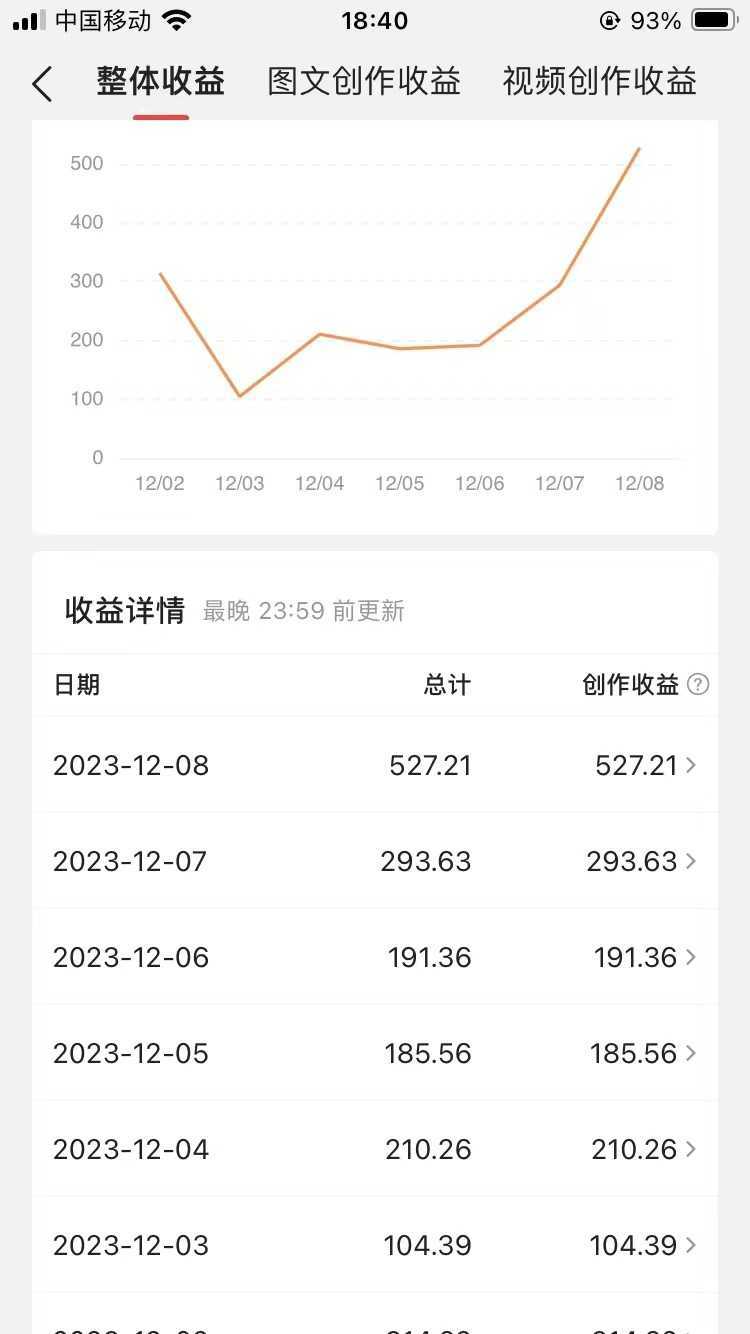Viewport: 750px width, 1334px height.
Task: Tap the 12/05 x-axis label on chart
Action: coord(400,483)
